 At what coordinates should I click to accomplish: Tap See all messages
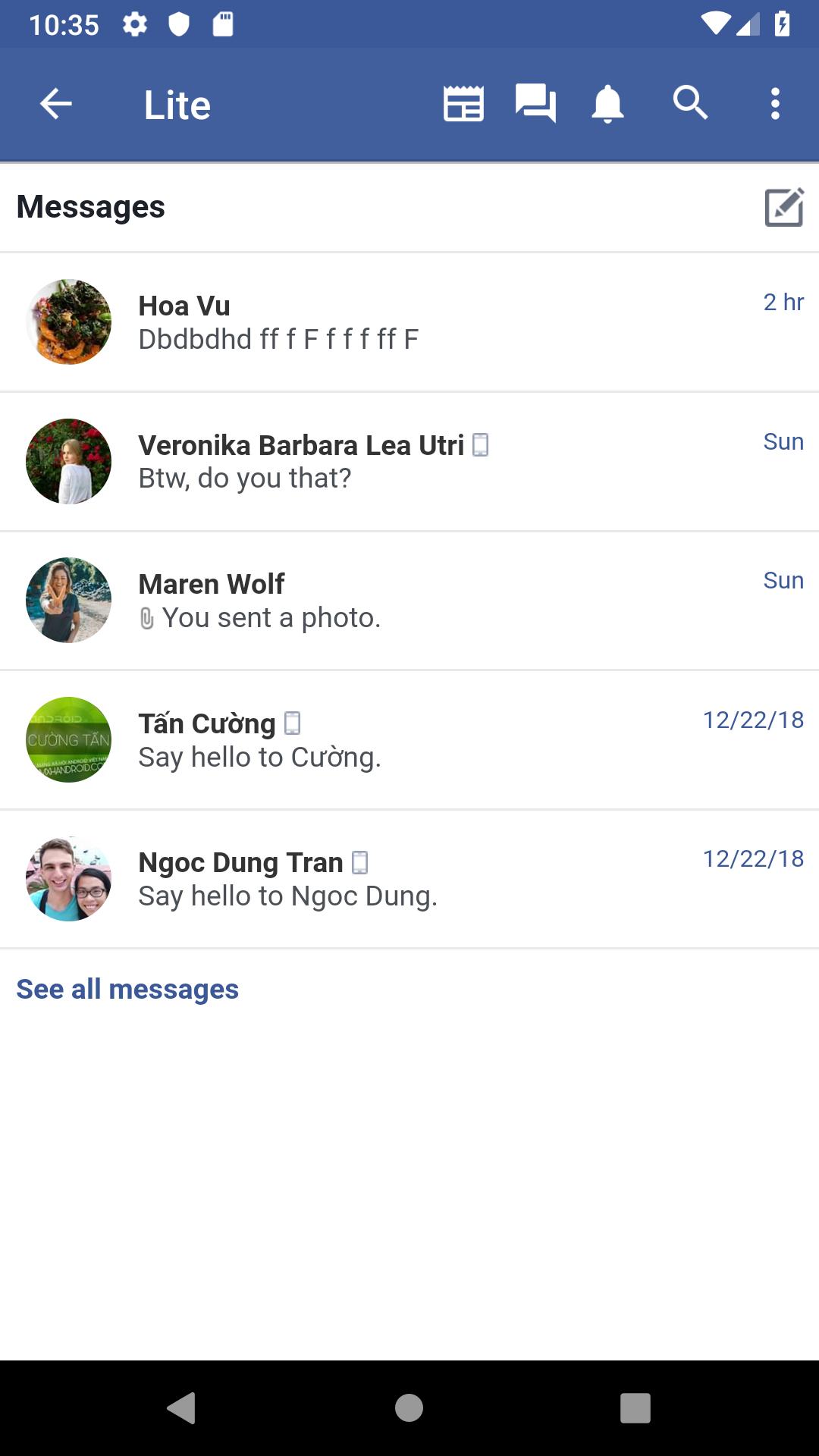coord(126,988)
